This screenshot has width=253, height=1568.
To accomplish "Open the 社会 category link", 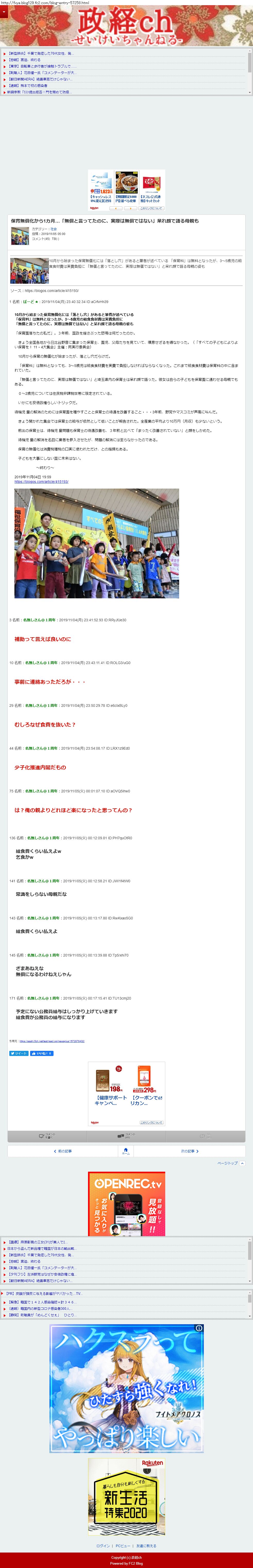I will [x=54, y=229].
